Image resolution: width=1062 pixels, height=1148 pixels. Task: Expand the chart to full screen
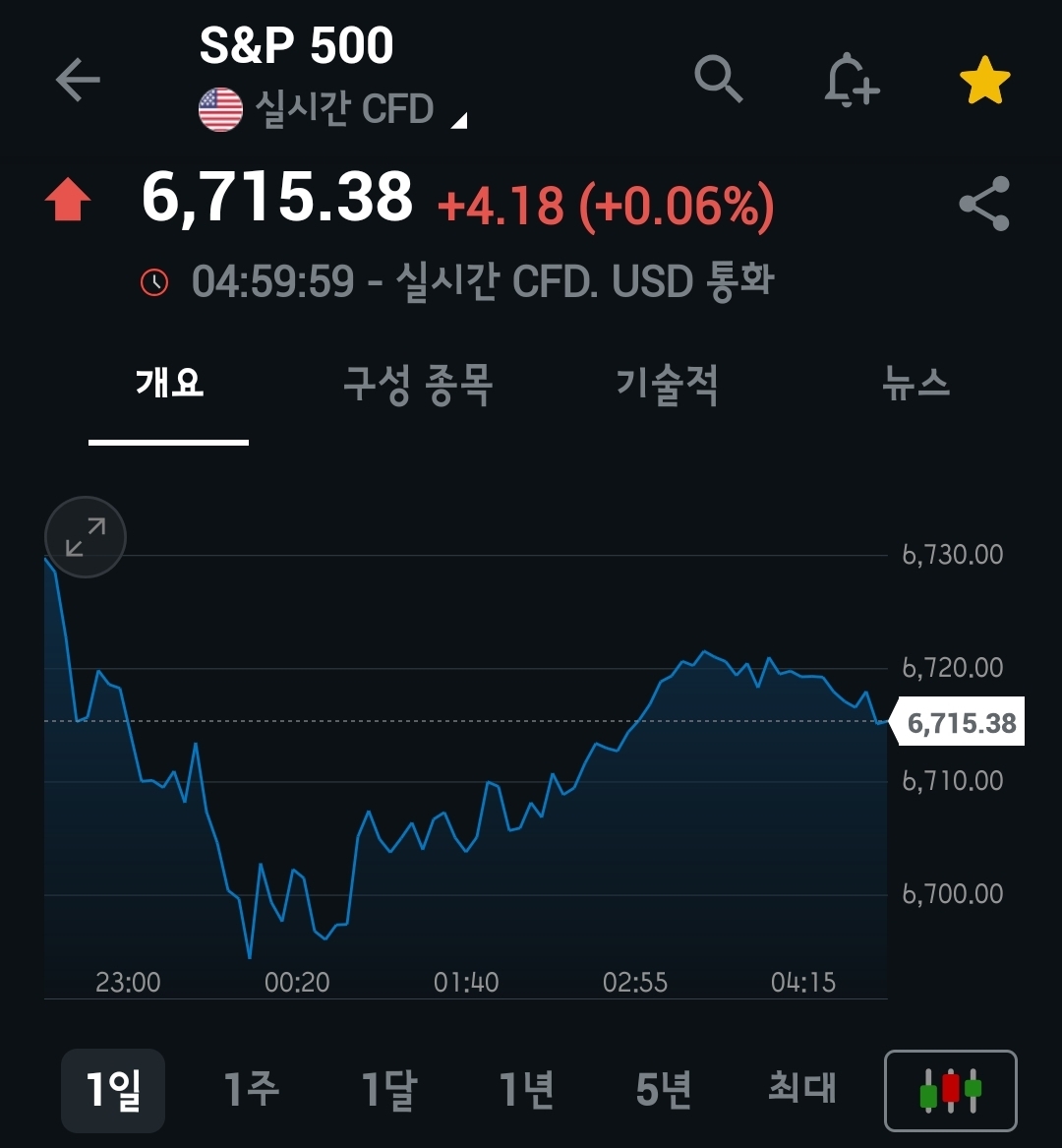click(x=86, y=537)
